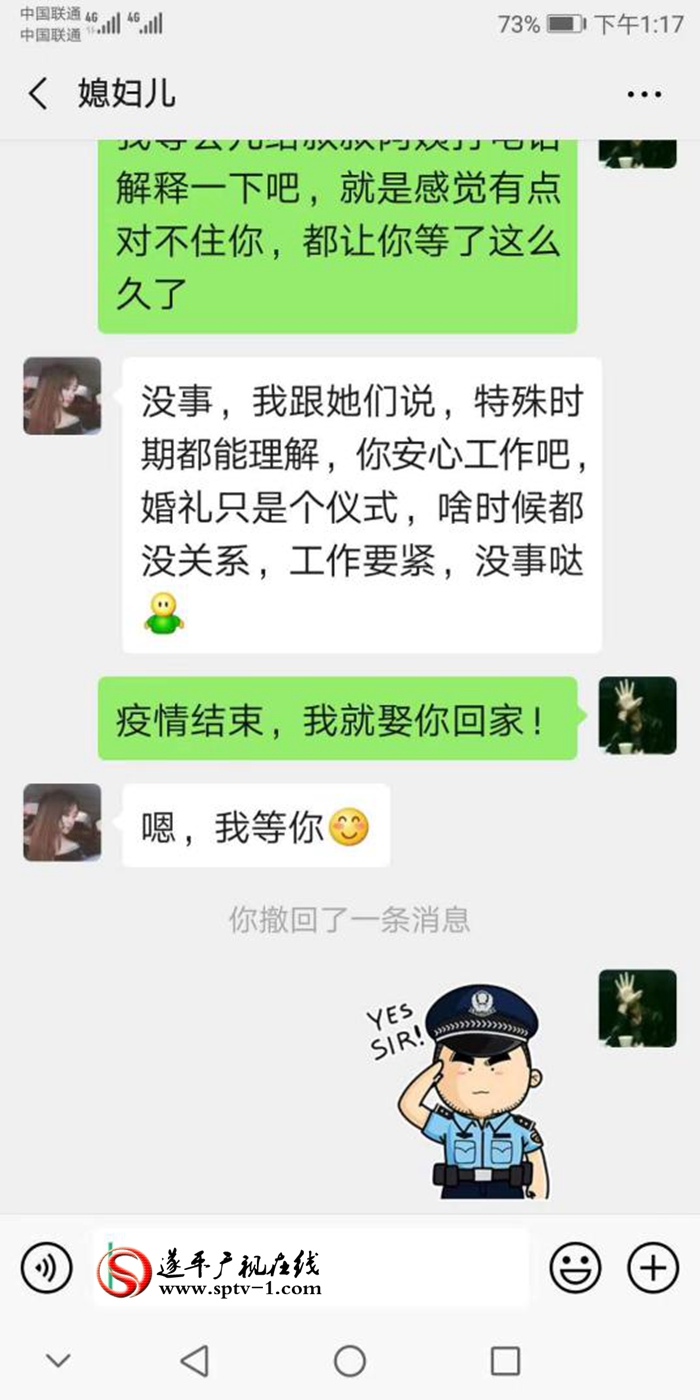700x1400 pixels.
Task: Open my avatar beside 疫情结束 message
Action: click(637, 715)
